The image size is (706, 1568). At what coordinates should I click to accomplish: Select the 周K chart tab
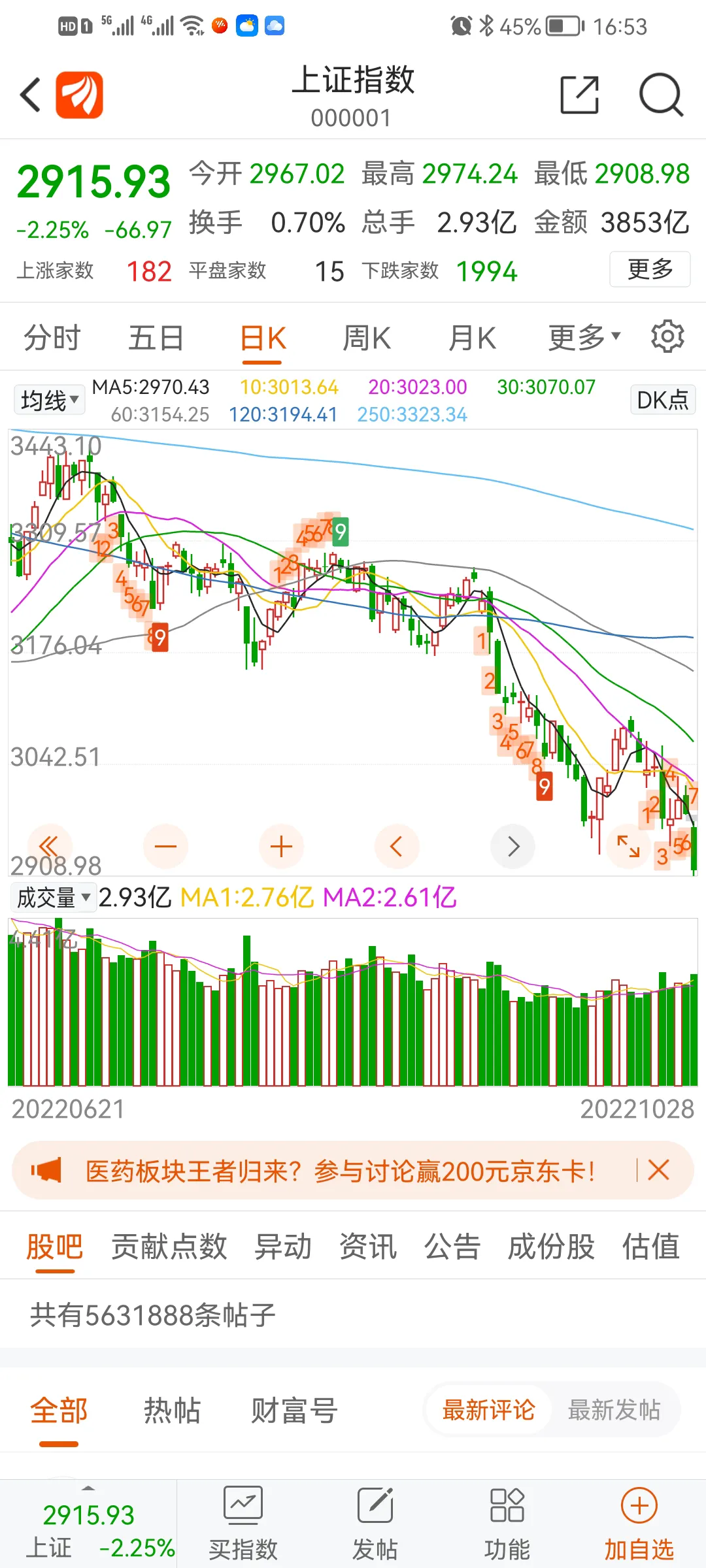click(367, 338)
